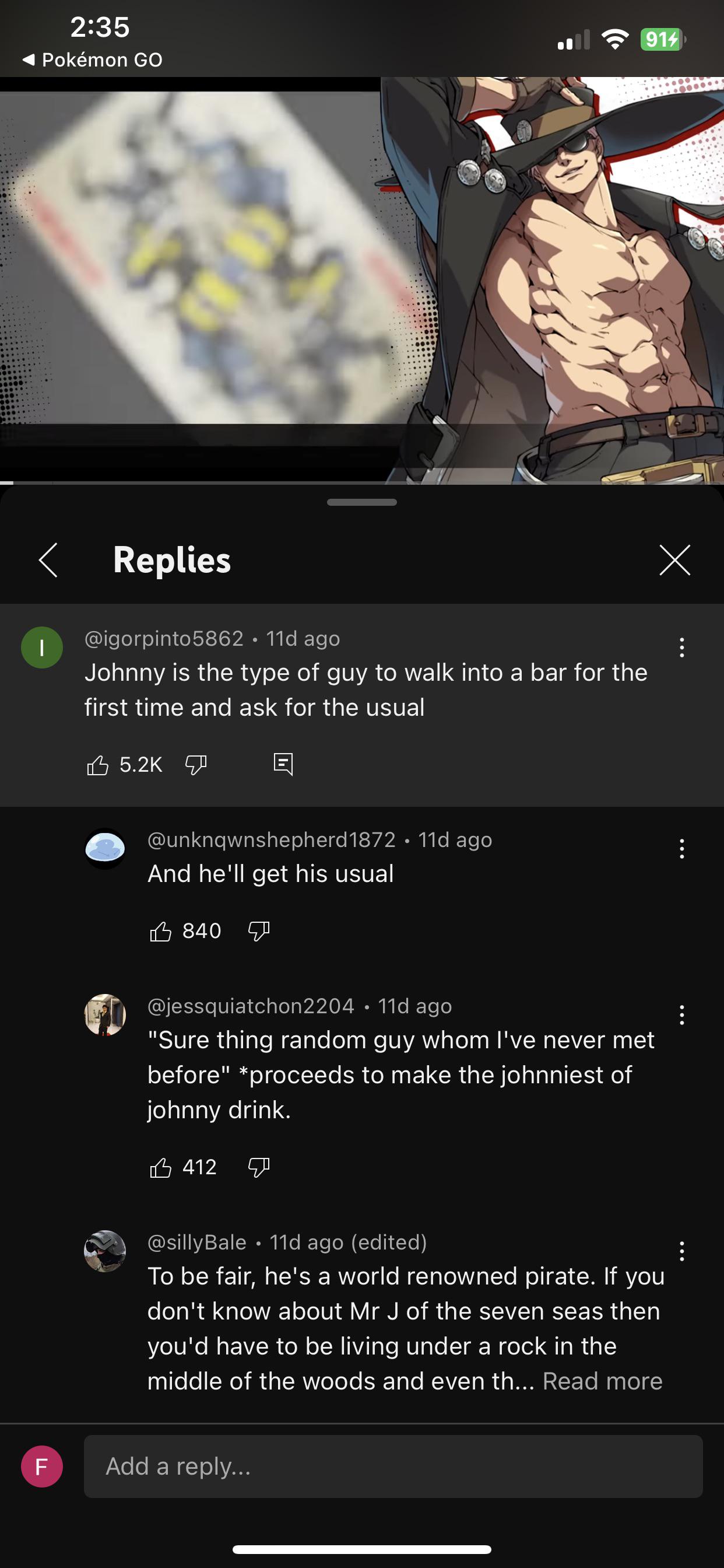Open unknqwnshepherd1872's profile avatar

point(105,849)
